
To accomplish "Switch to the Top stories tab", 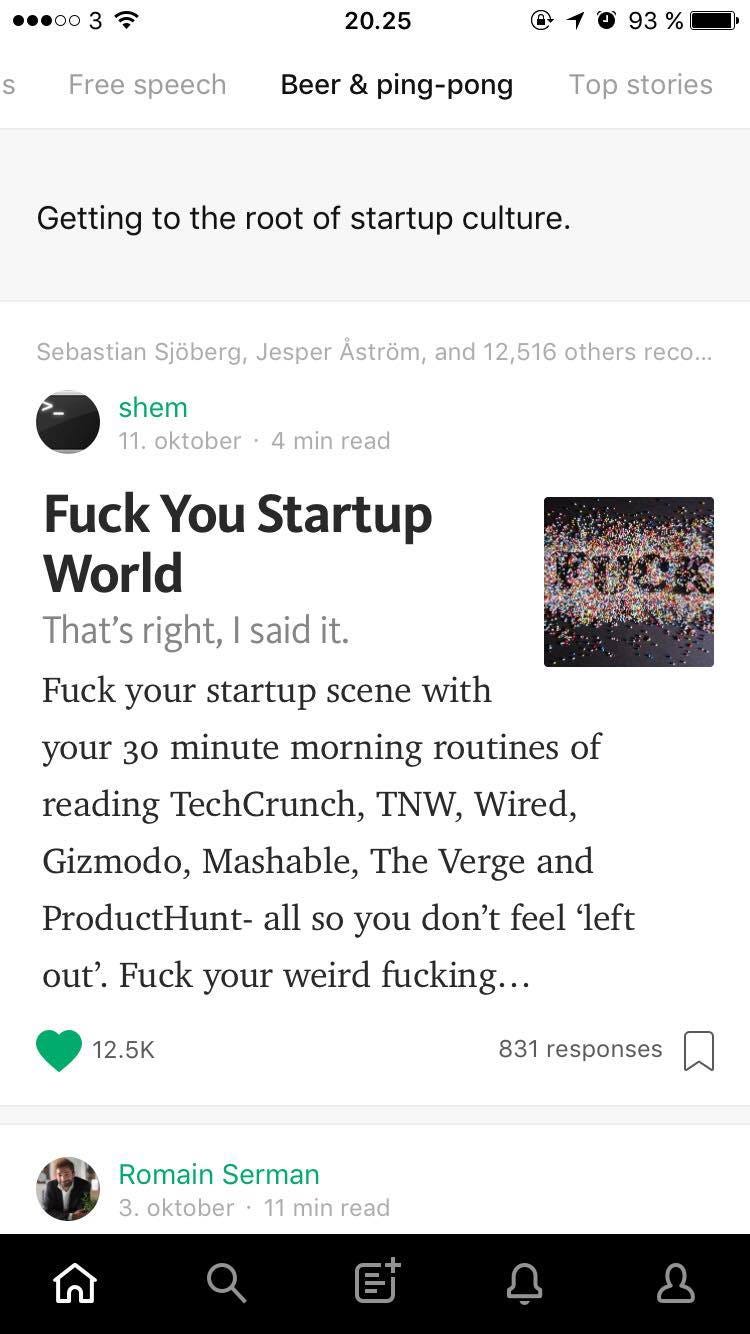I will tap(640, 85).
